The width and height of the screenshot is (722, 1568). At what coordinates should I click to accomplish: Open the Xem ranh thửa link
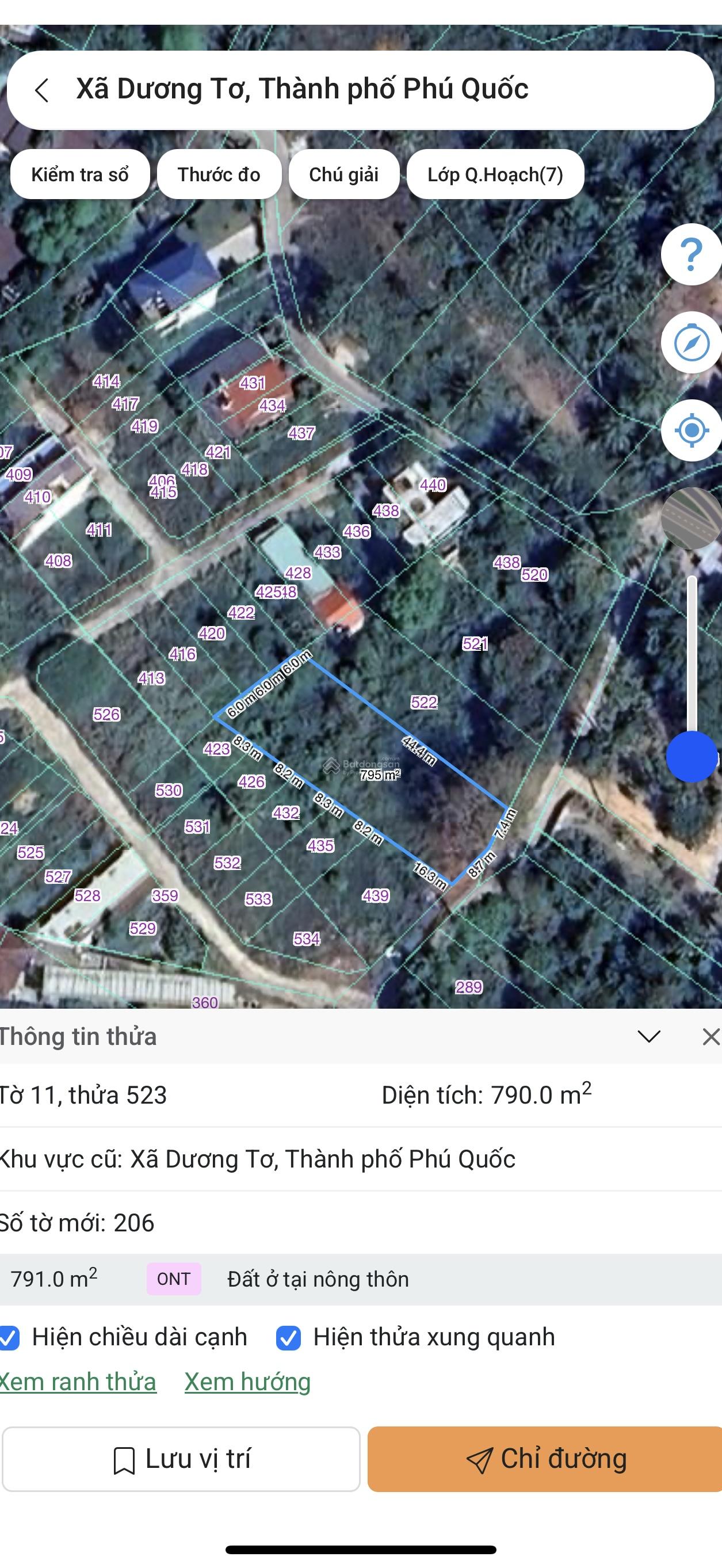tap(78, 1382)
